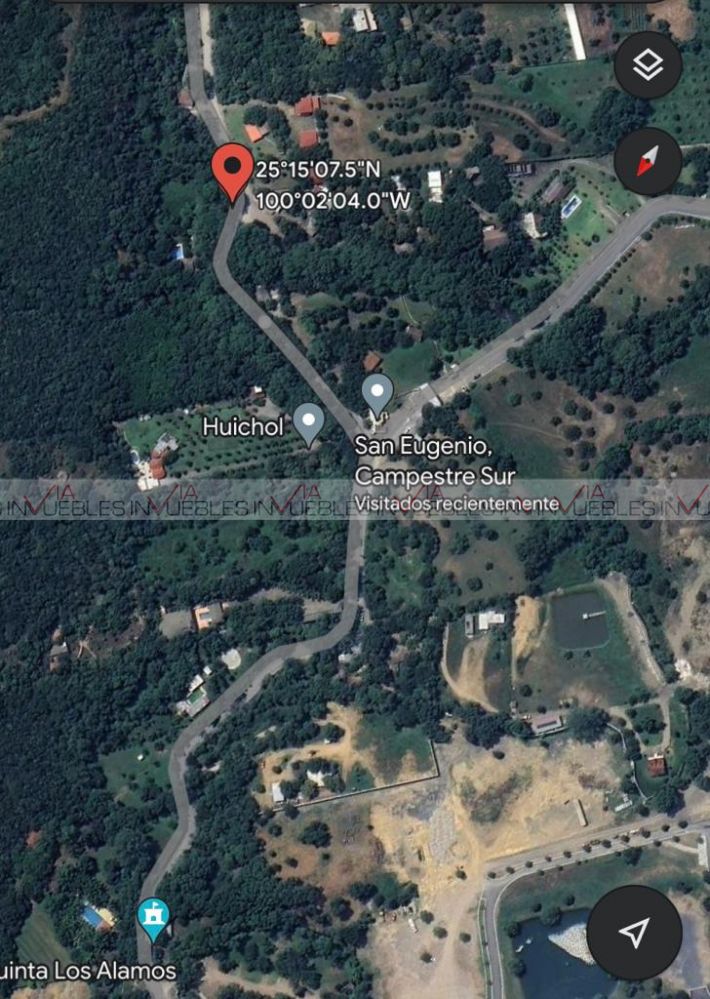710x999 pixels.
Task: Open the San Eugenio, Campestre Sur marker
Action: 377,394
